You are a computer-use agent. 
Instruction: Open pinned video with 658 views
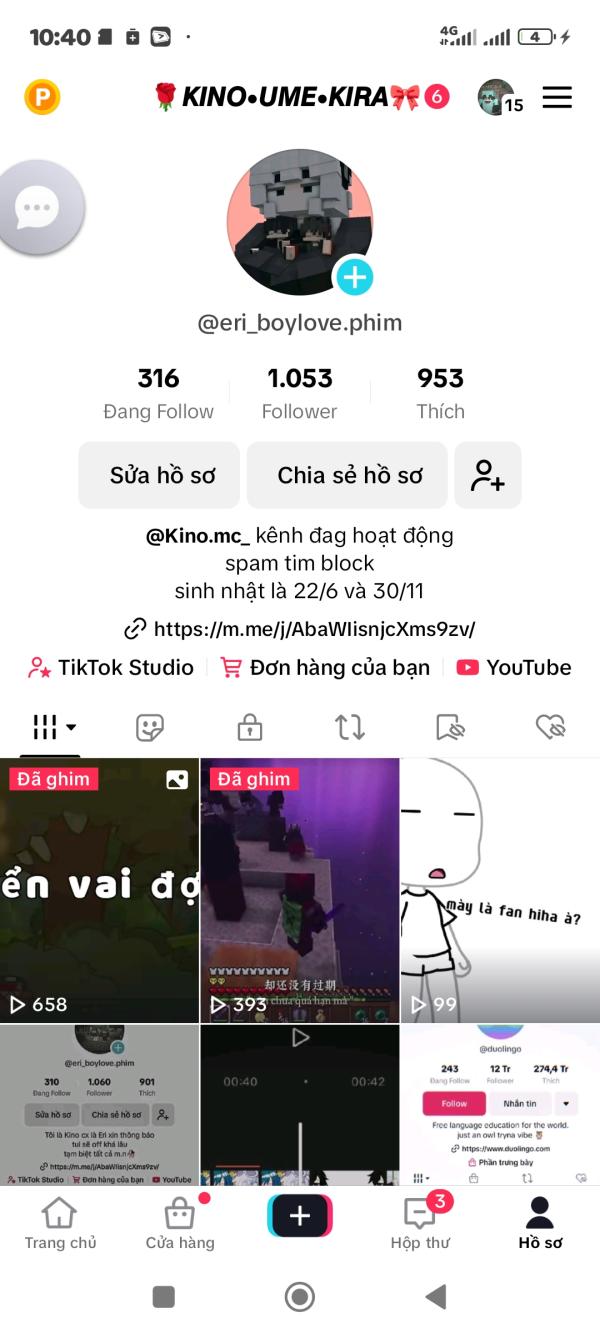[x=100, y=890]
